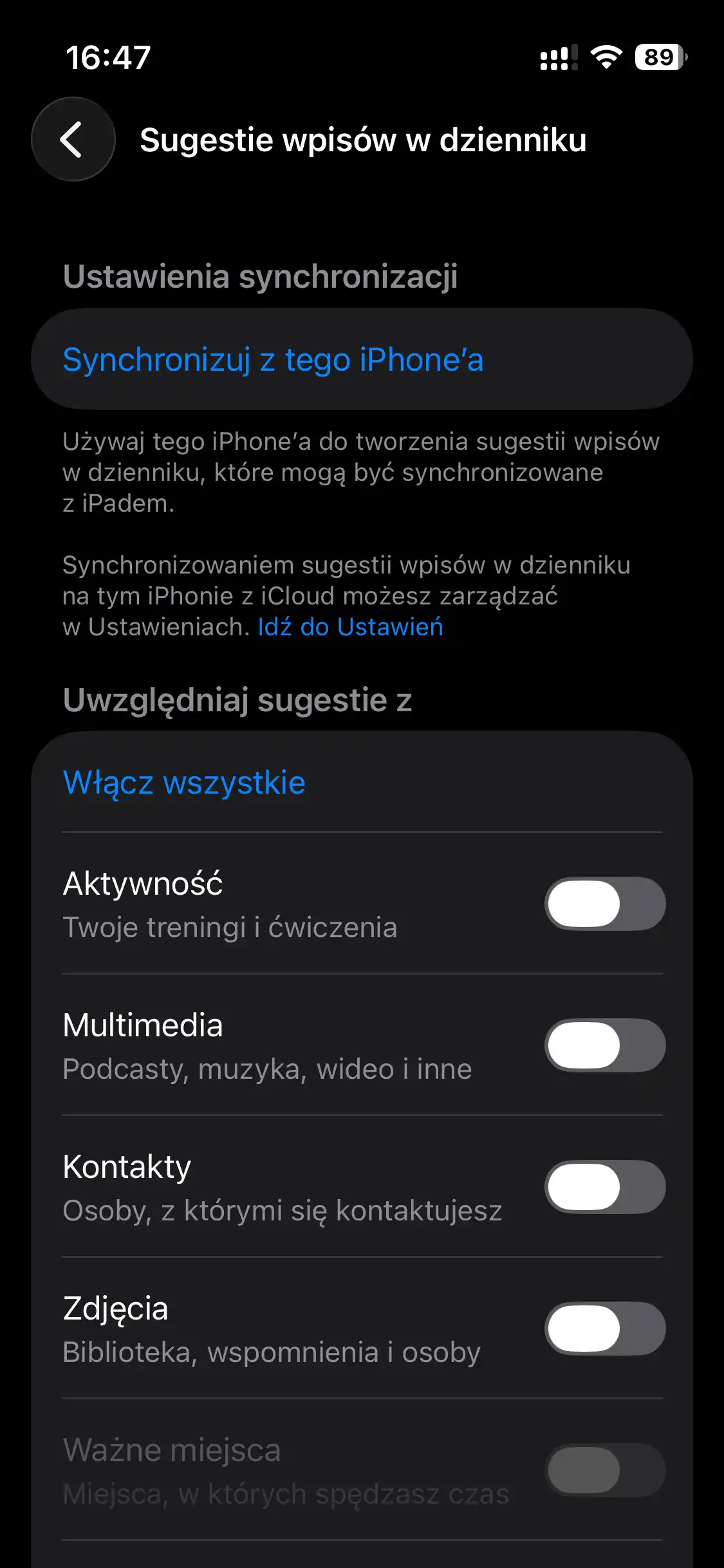Turn on the Multimedia switch
Screen dimensions: 724x1568
point(605,1046)
